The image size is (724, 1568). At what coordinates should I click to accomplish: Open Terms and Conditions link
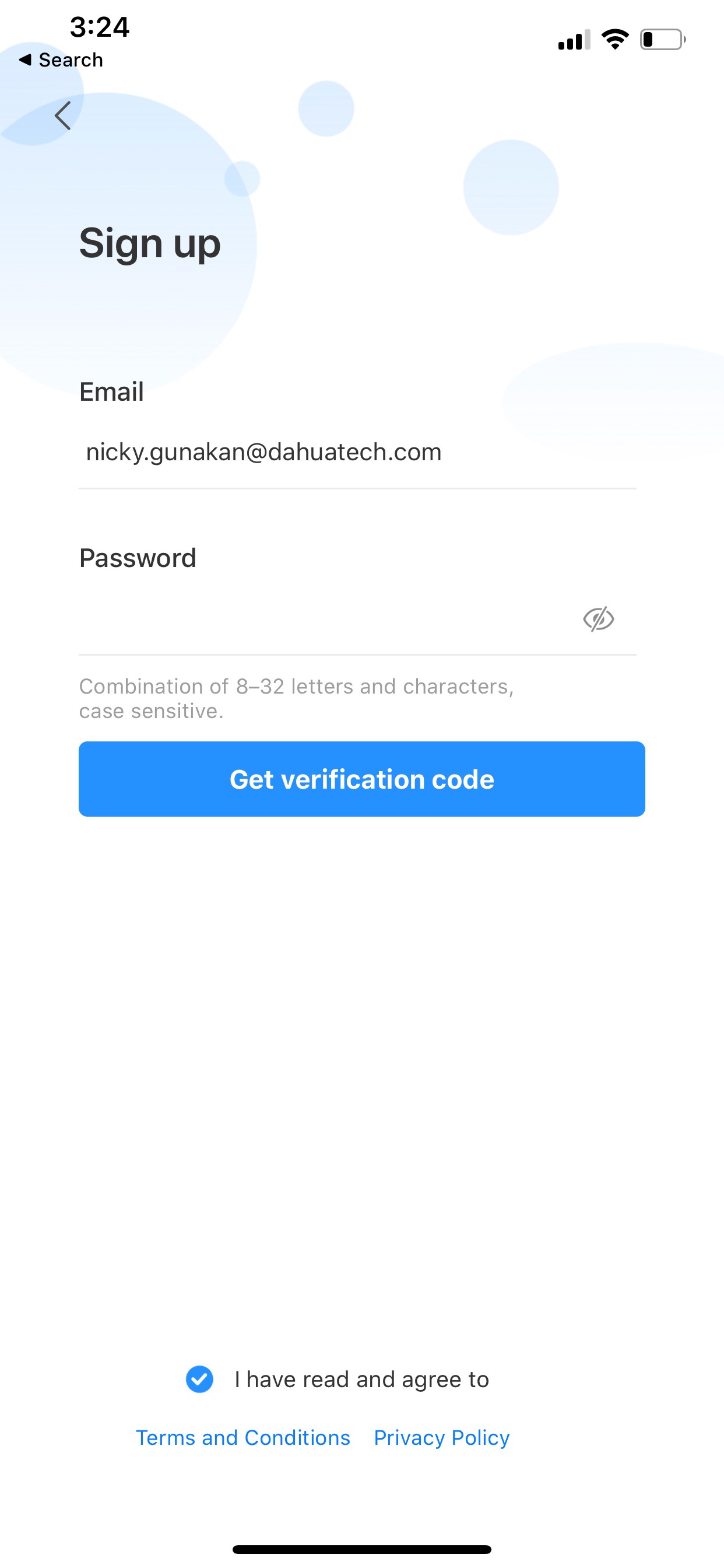point(242,1438)
